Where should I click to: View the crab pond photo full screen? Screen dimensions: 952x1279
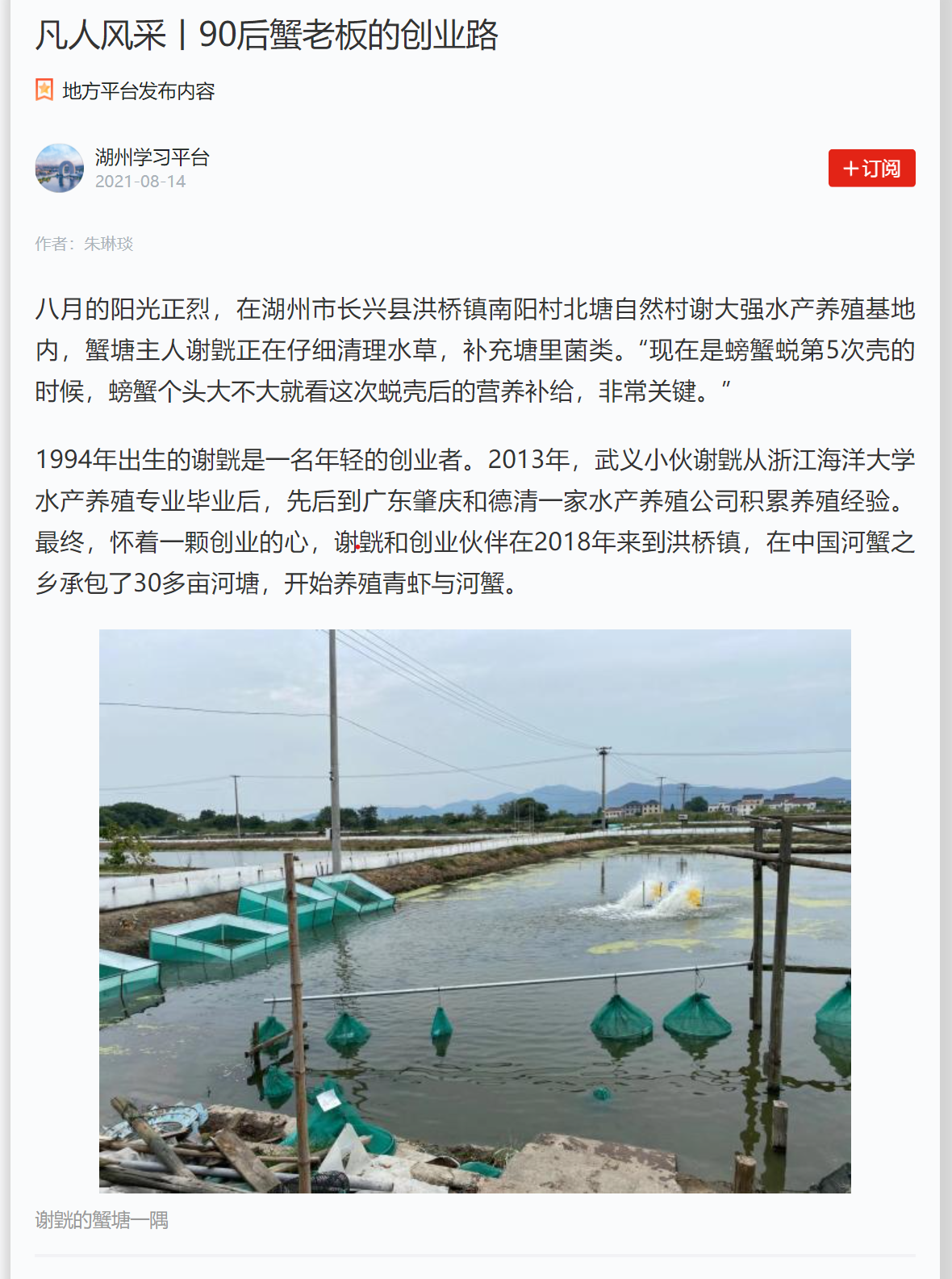[474, 910]
